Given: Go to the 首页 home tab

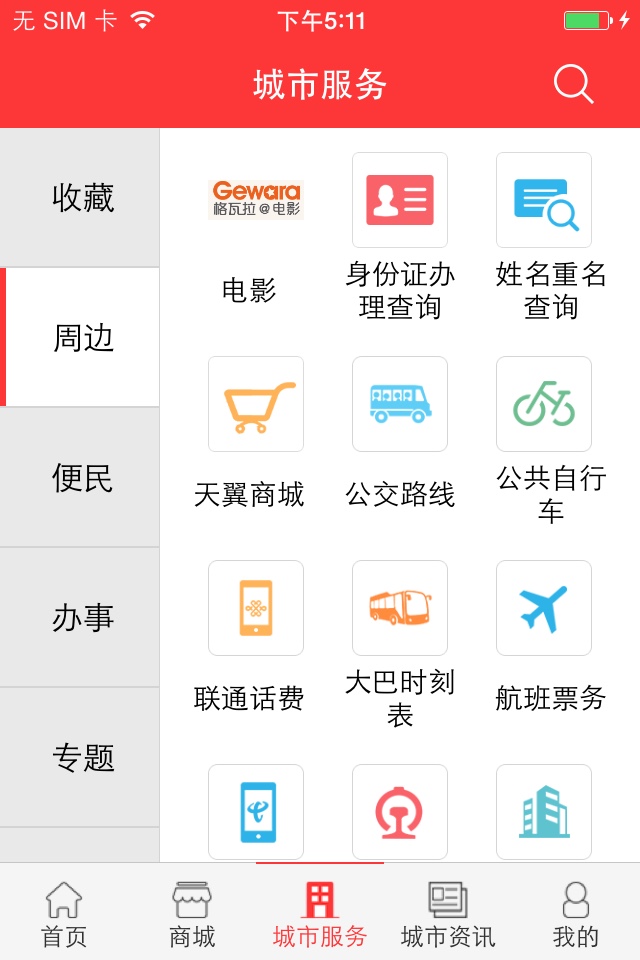Looking at the screenshot, I should (64, 914).
